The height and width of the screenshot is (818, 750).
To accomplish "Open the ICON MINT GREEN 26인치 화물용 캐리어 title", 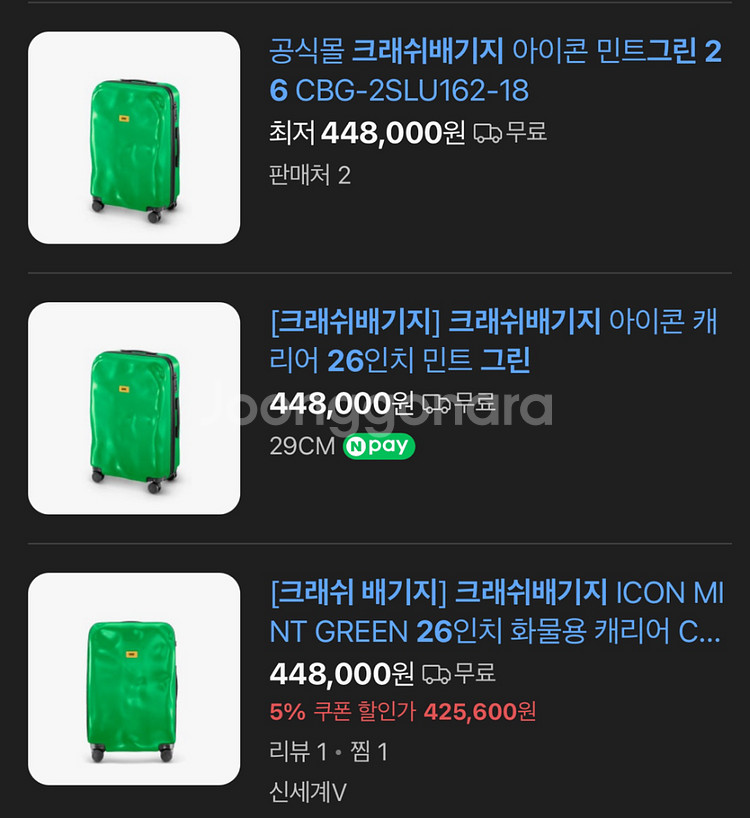I will click(x=495, y=612).
